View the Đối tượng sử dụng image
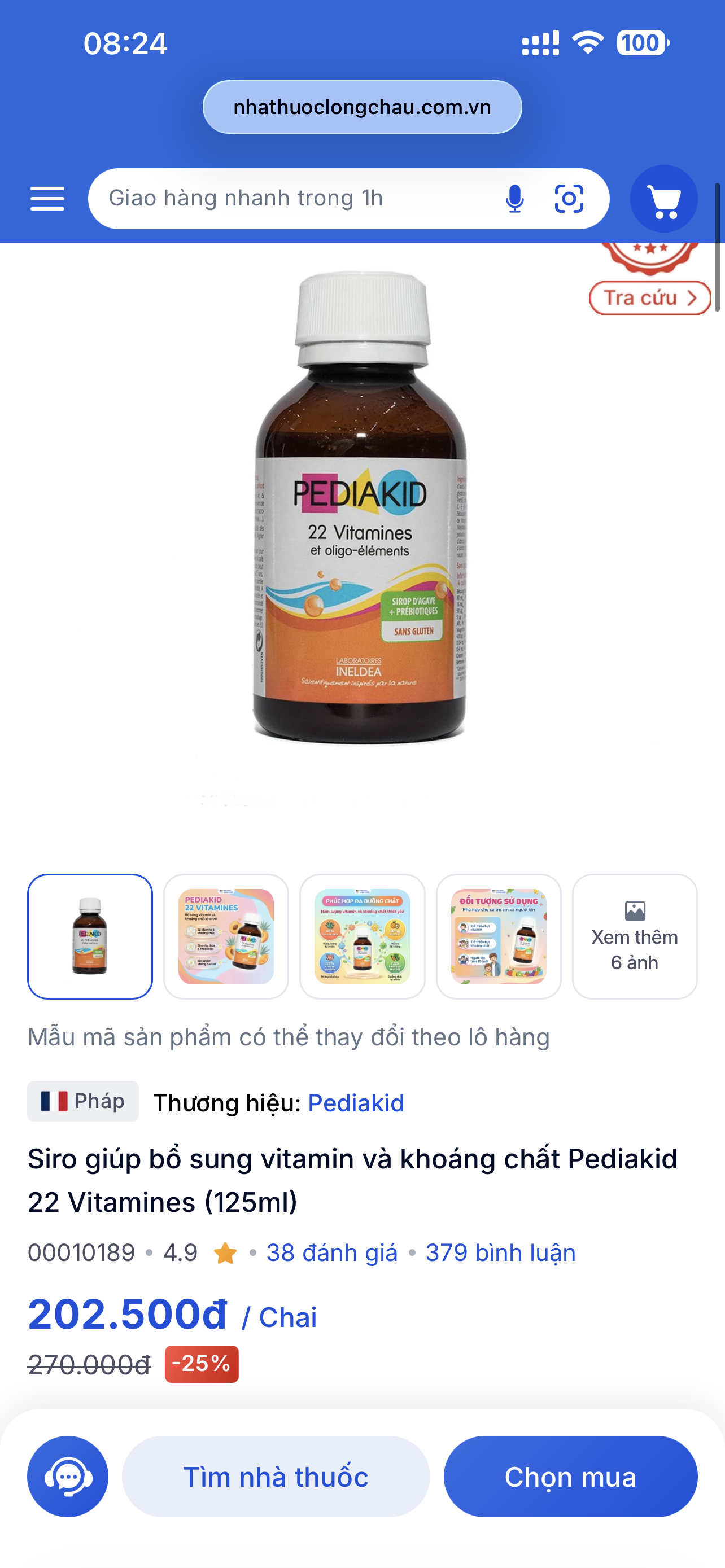 [499, 936]
